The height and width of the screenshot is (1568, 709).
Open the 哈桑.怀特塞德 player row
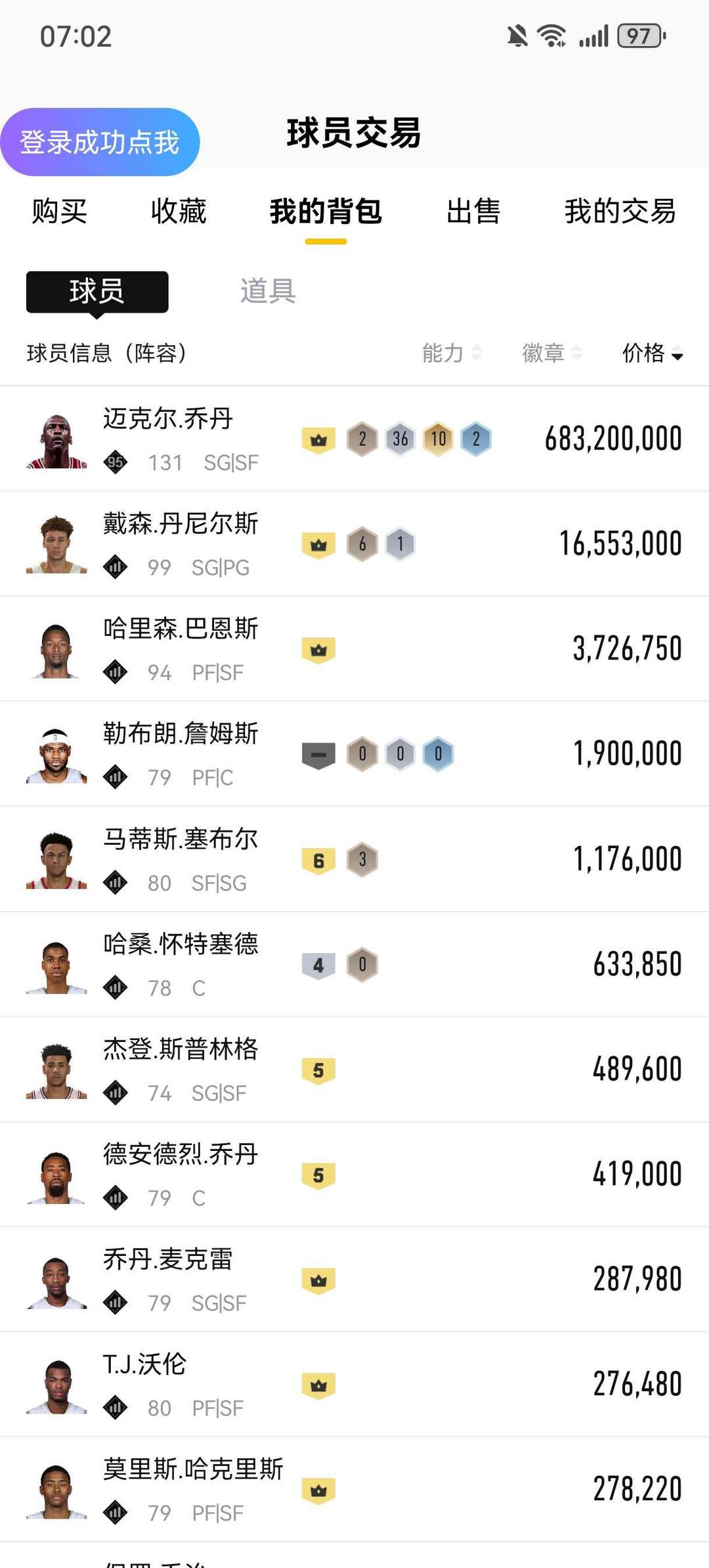[x=354, y=964]
